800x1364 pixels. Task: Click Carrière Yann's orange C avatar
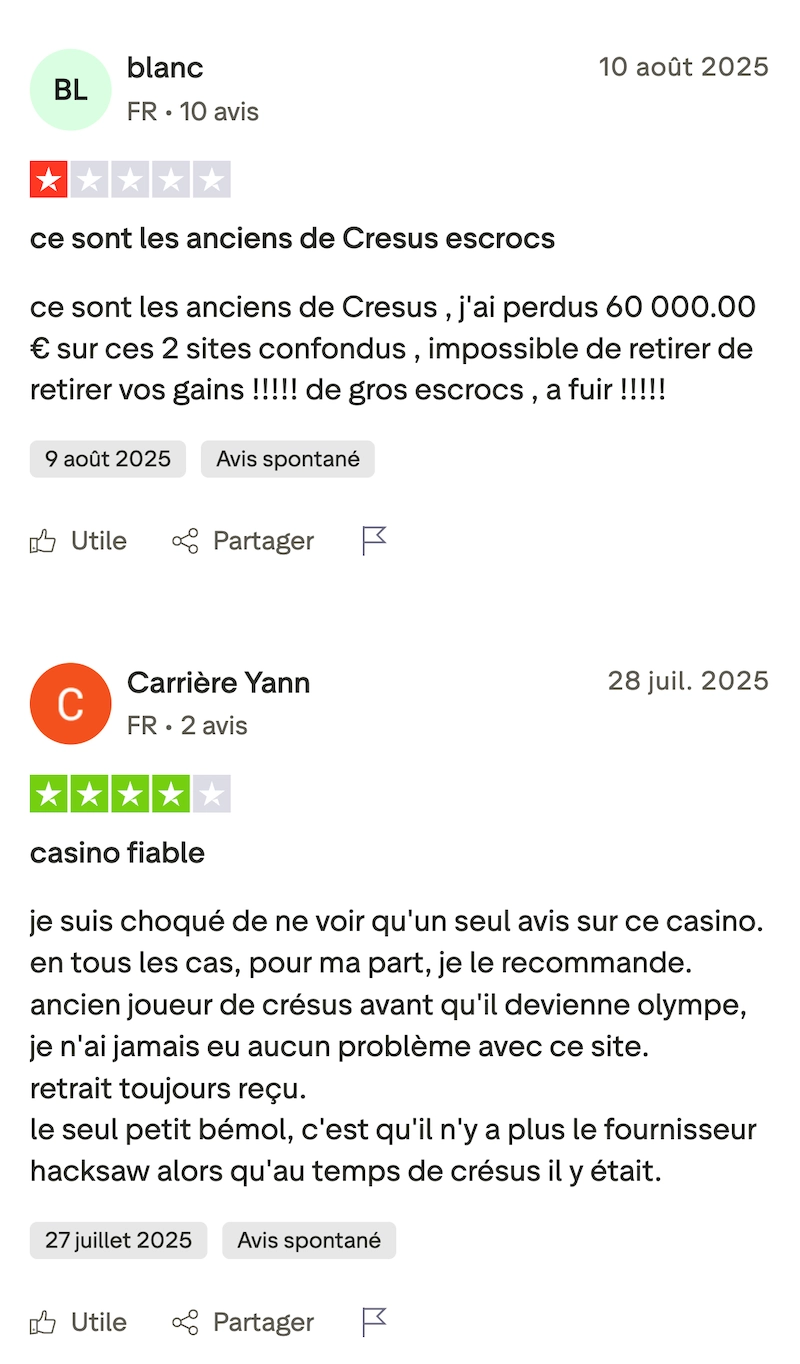pos(70,704)
